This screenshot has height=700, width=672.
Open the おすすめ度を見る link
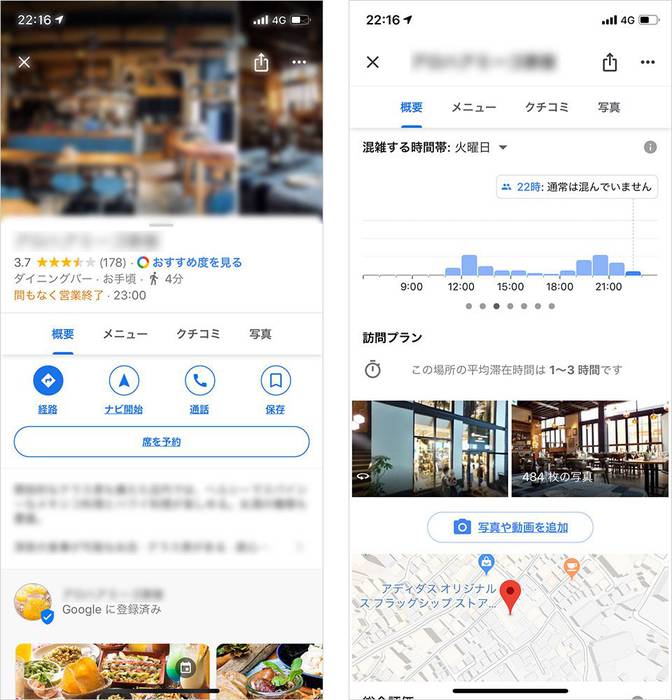191,262
